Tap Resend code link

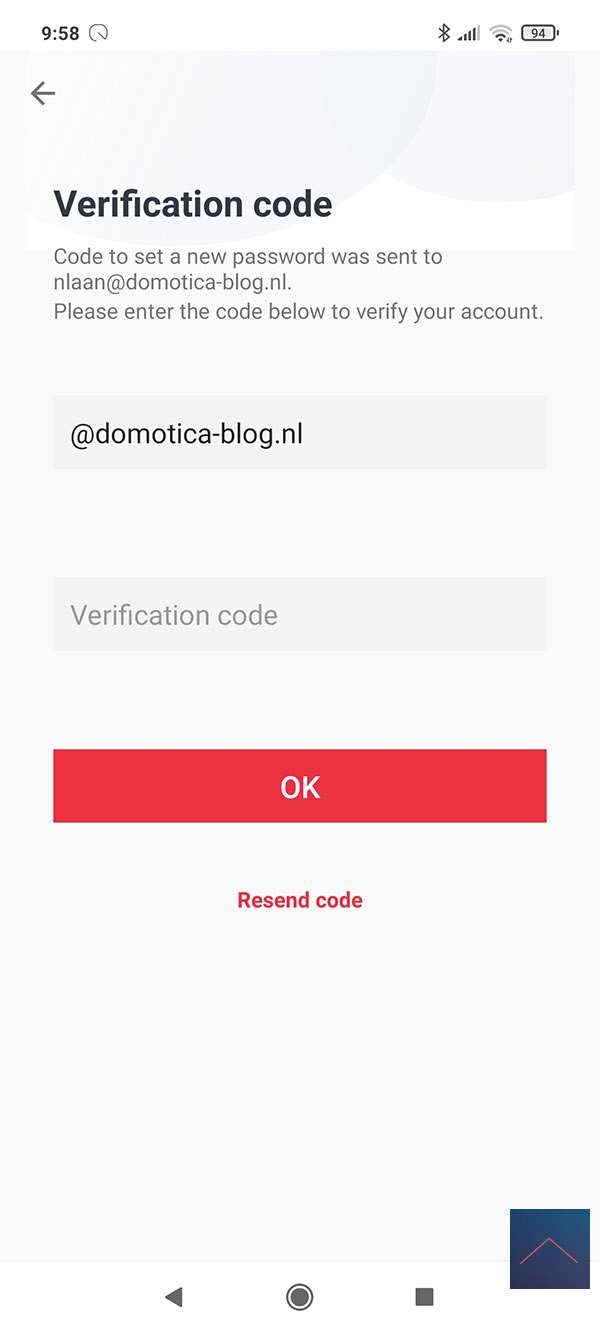299,900
